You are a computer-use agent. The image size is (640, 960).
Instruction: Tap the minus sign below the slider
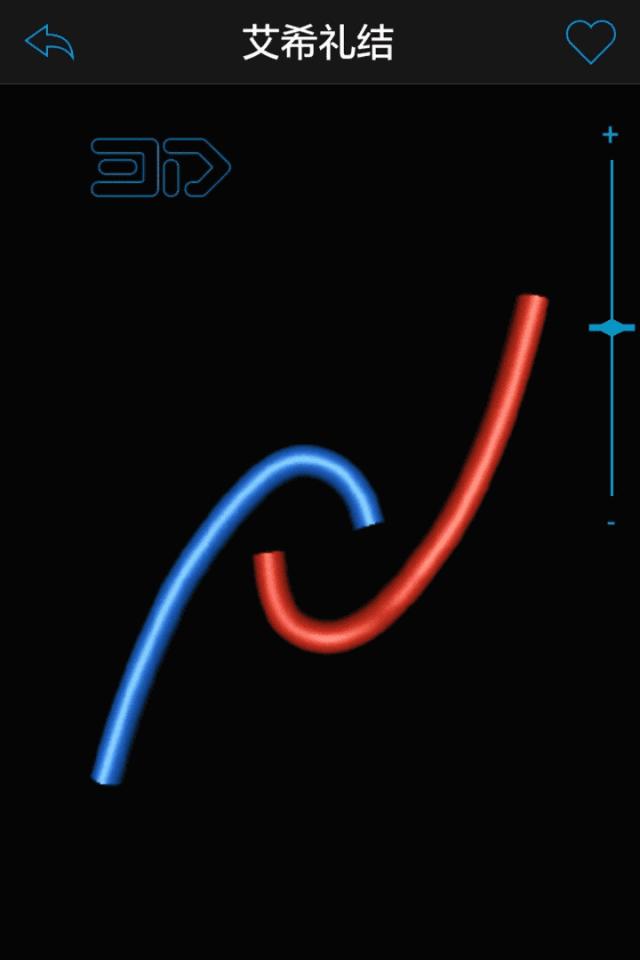pos(610,523)
